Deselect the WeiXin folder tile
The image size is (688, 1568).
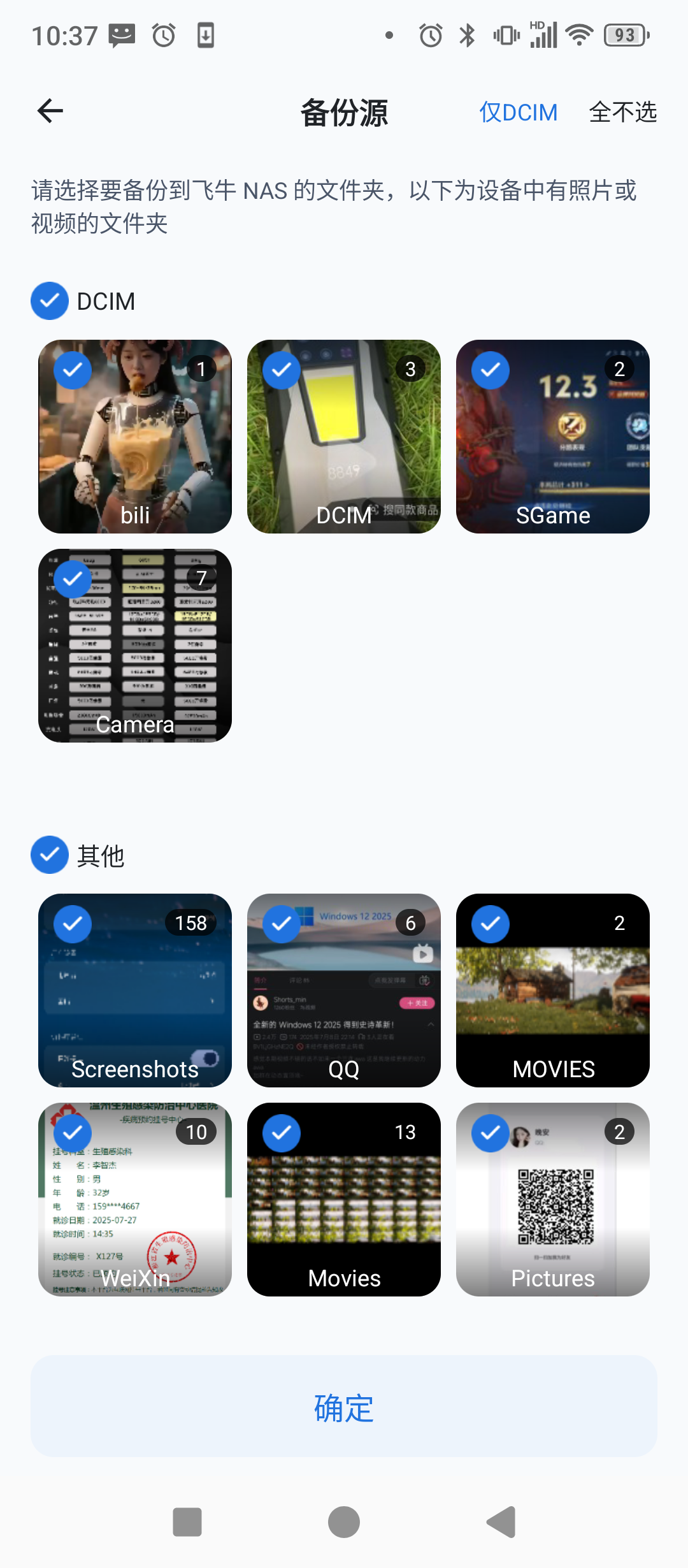click(135, 1200)
